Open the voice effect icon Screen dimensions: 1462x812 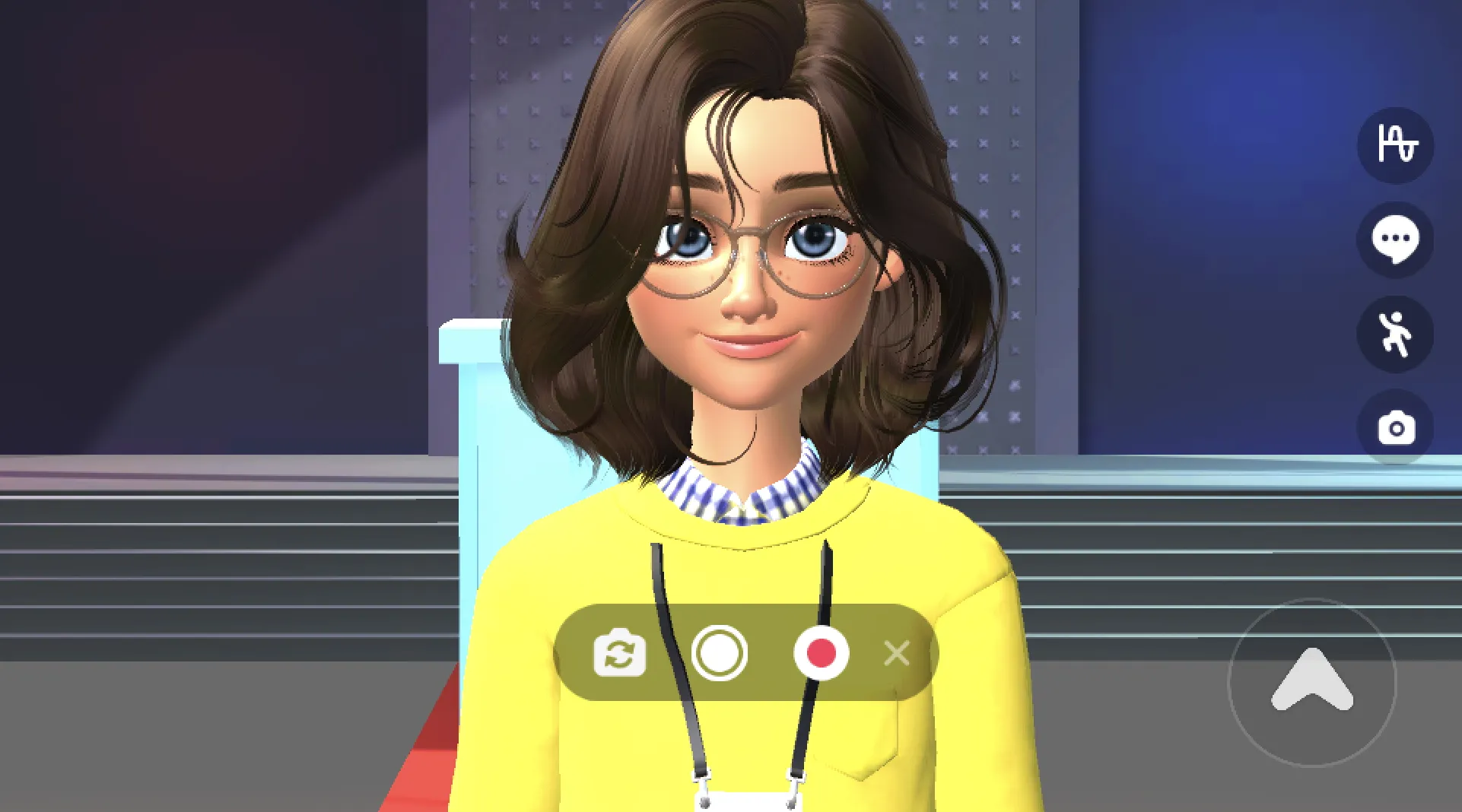coord(1396,144)
